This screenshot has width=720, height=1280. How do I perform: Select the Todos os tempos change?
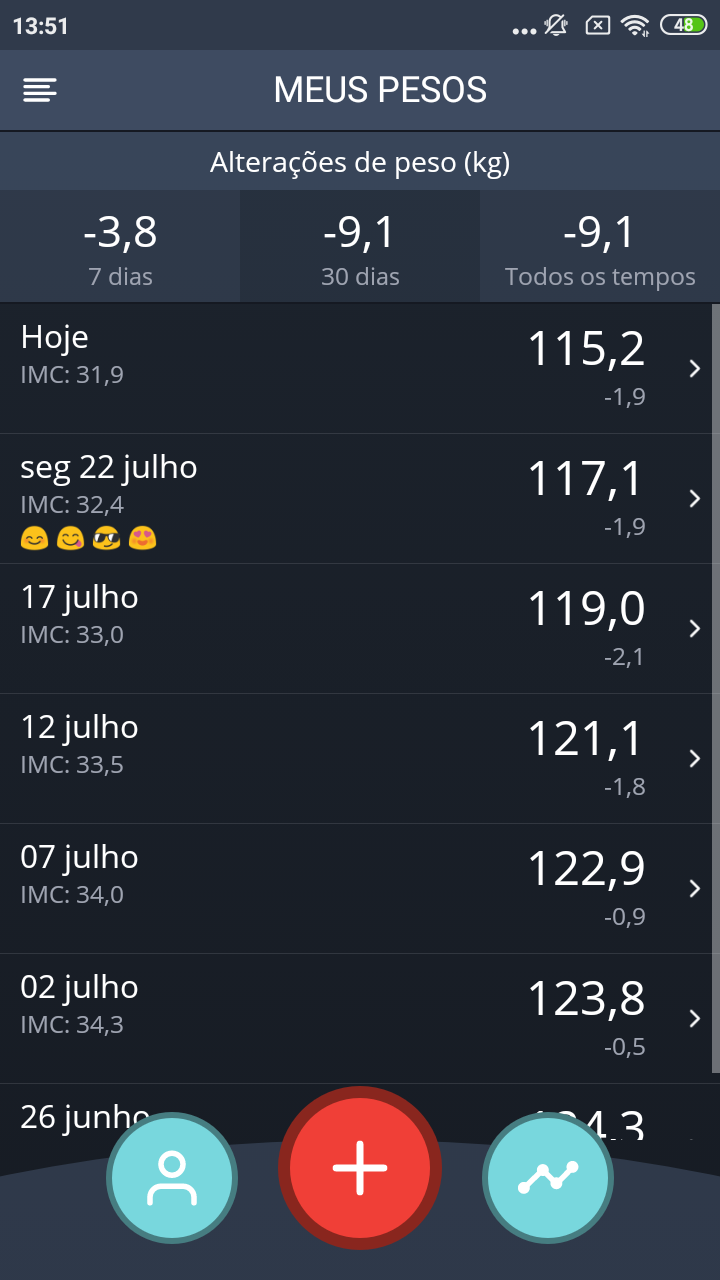point(600,248)
